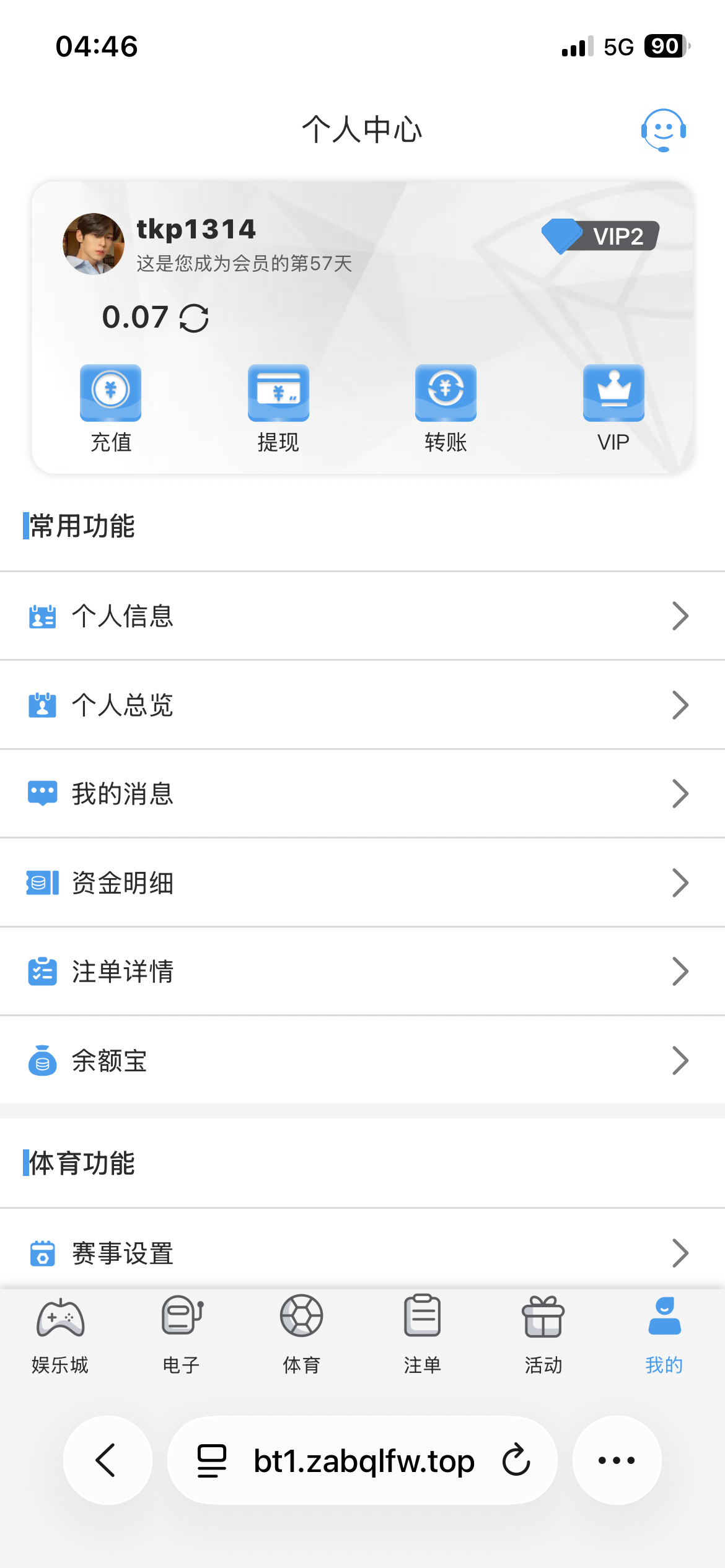The width and height of the screenshot is (725, 1568).
Task: Open 资金明细 fund details
Action: (362, 883)
